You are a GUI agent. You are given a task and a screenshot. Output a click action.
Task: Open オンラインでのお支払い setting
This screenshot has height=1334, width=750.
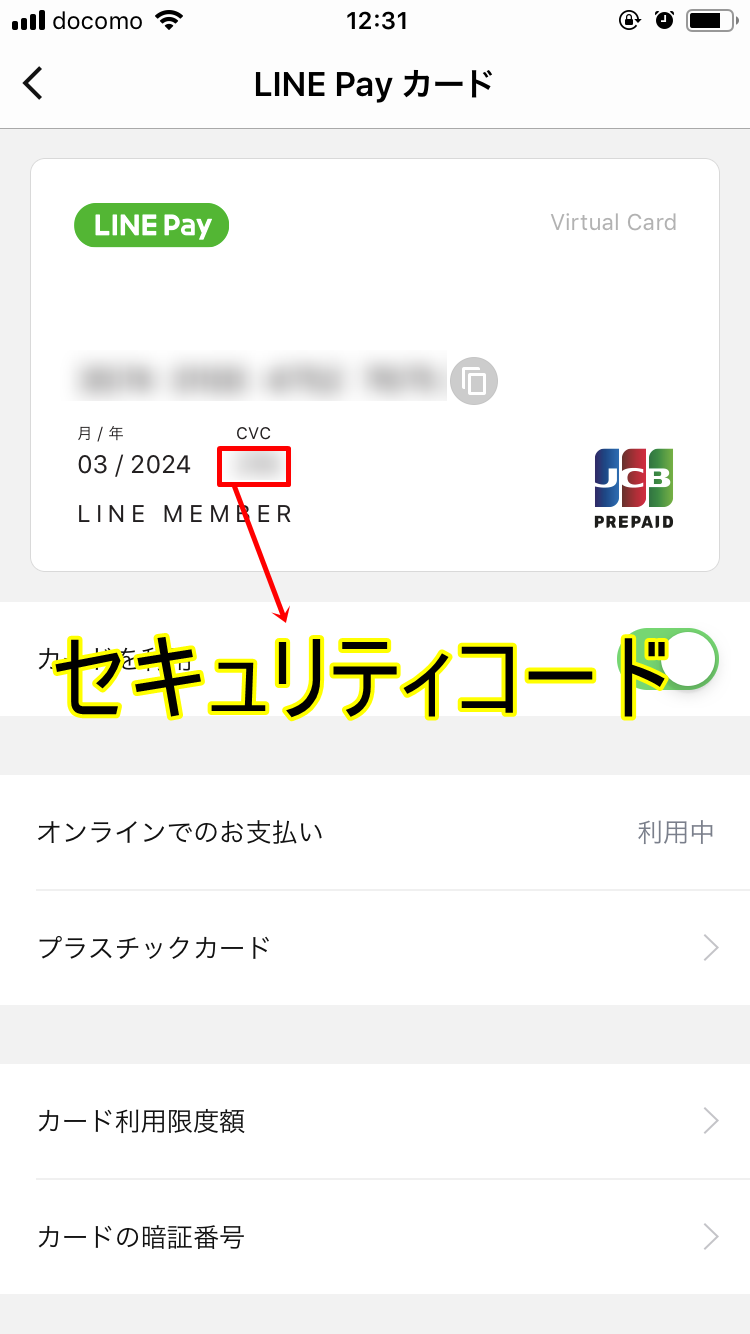(x=375, y=832)
